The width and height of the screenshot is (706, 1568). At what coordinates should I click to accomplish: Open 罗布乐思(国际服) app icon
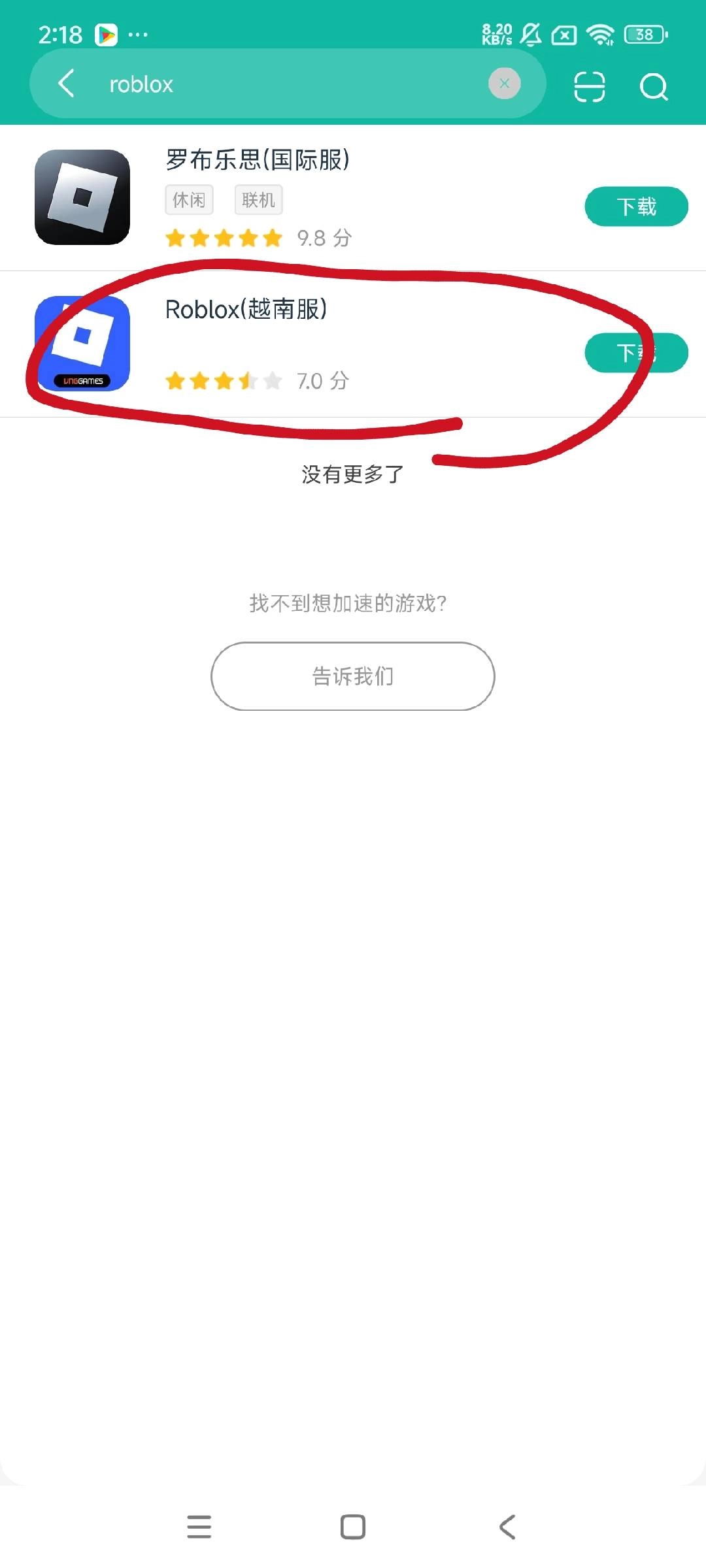(x=82, y=196)
